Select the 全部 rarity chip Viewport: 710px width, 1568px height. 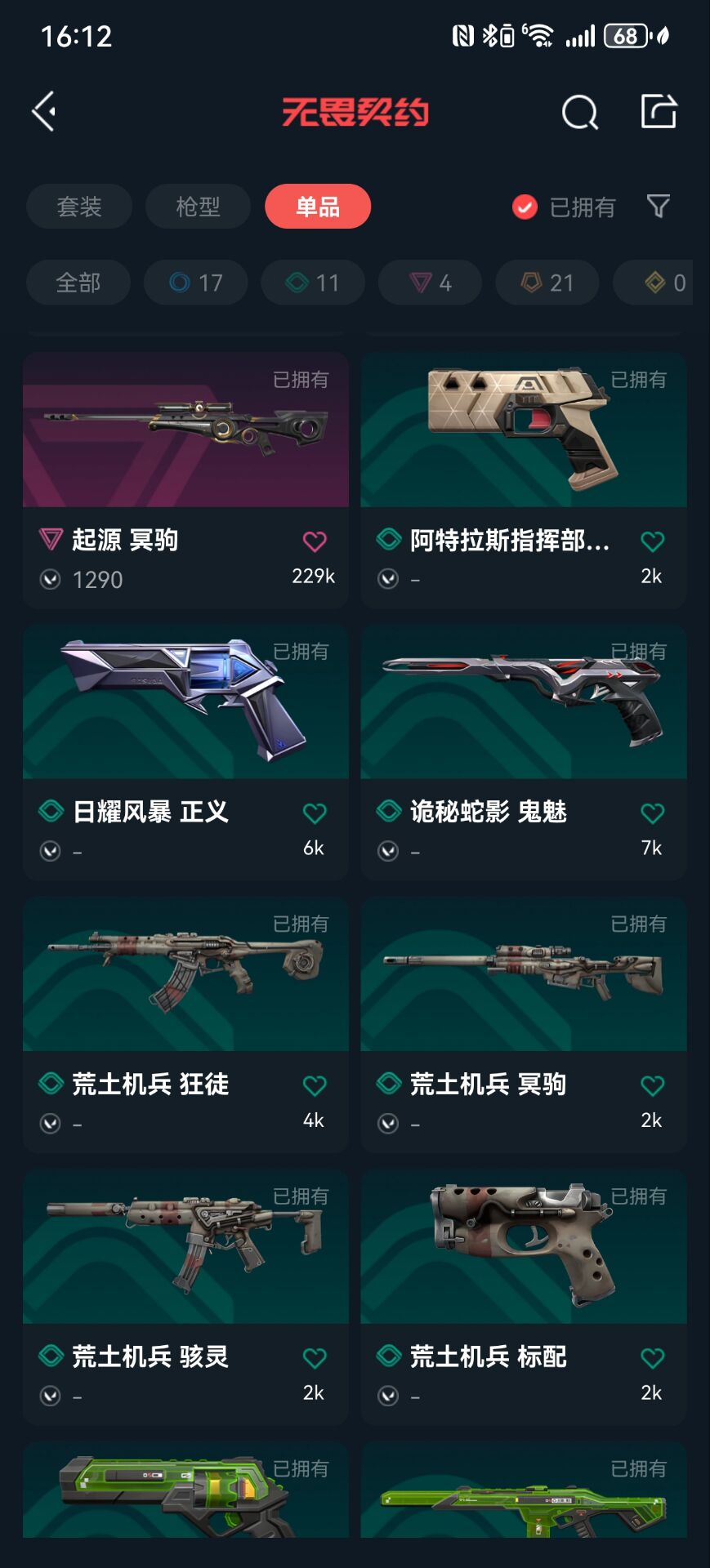[x=78, y=283]
